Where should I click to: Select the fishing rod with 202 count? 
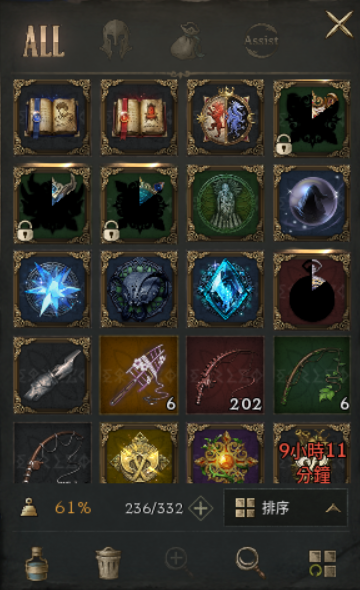pyautogui.click(x=225, y=375)
